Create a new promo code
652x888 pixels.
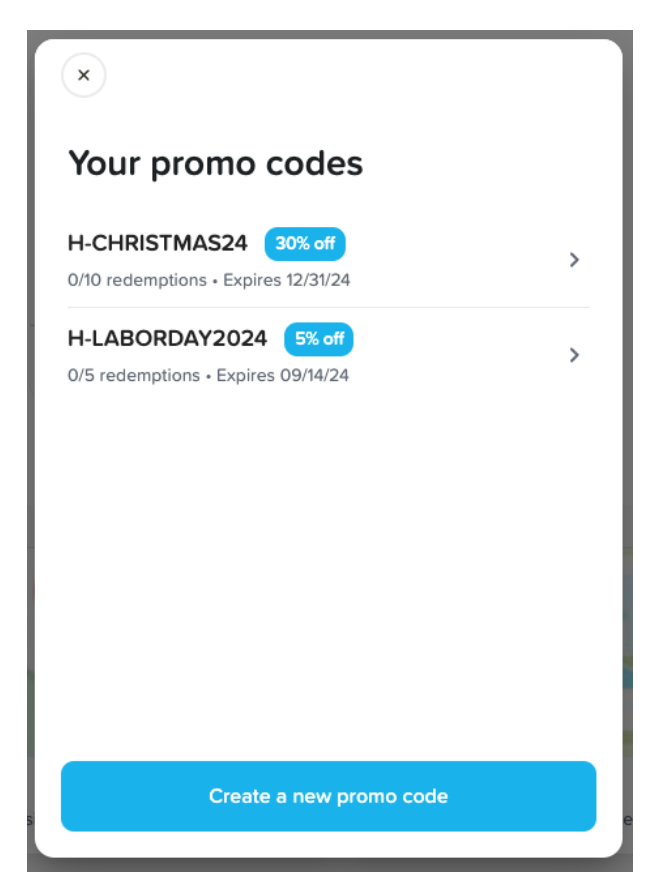coord(328,796)
